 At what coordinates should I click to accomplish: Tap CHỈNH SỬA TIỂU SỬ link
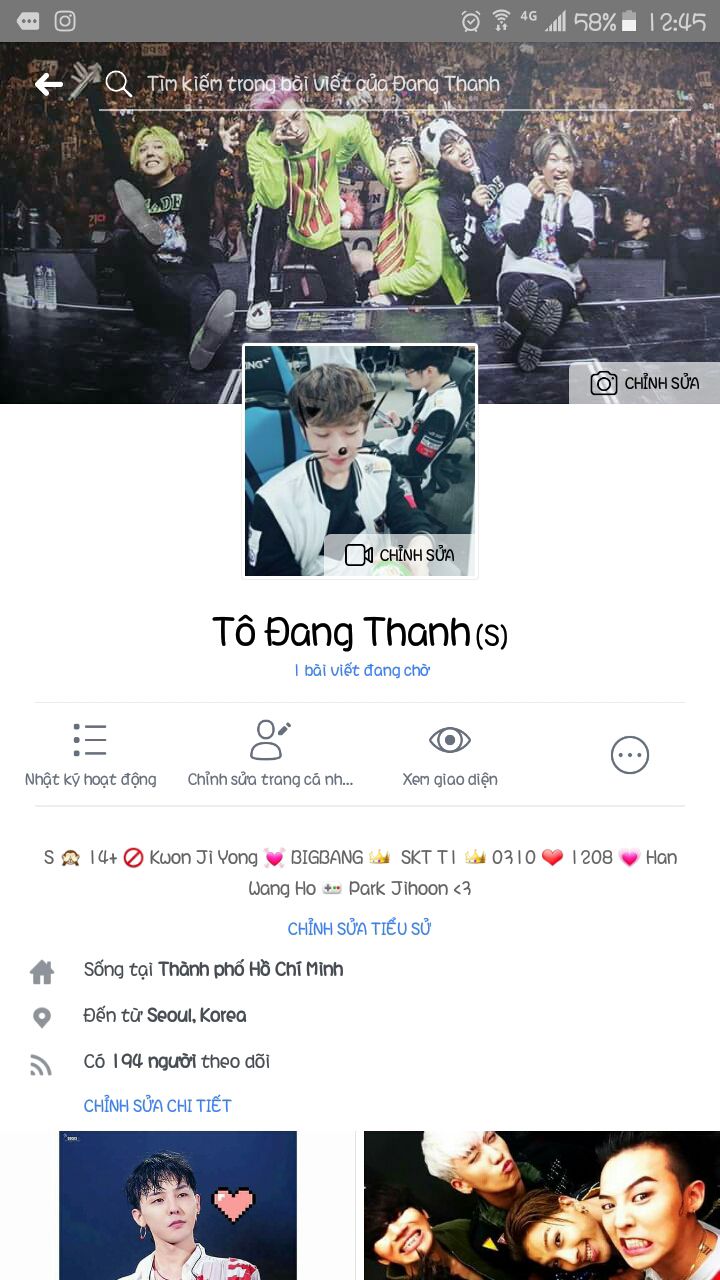click(x=359, y=929)
